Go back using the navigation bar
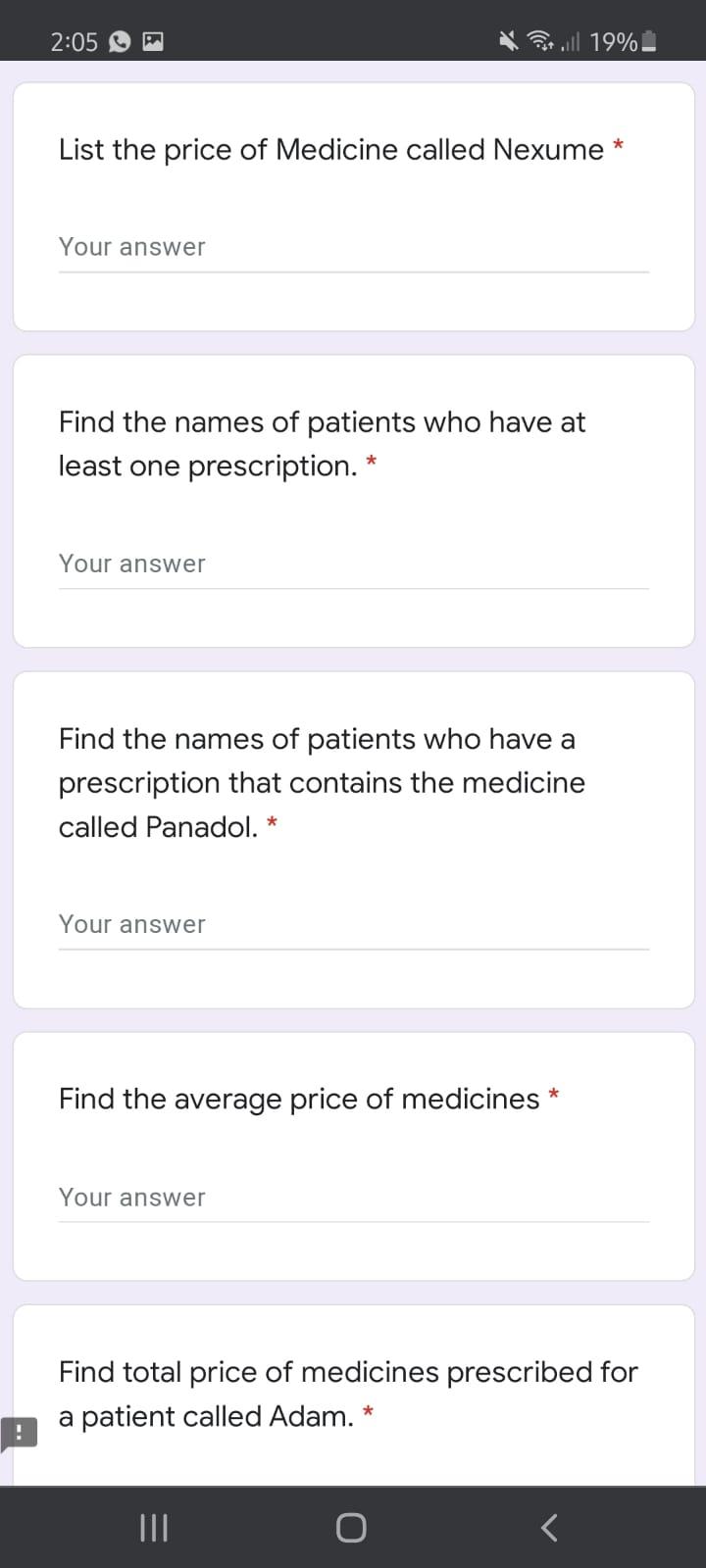This screenshot has width=706, height=1568. 550,1527
